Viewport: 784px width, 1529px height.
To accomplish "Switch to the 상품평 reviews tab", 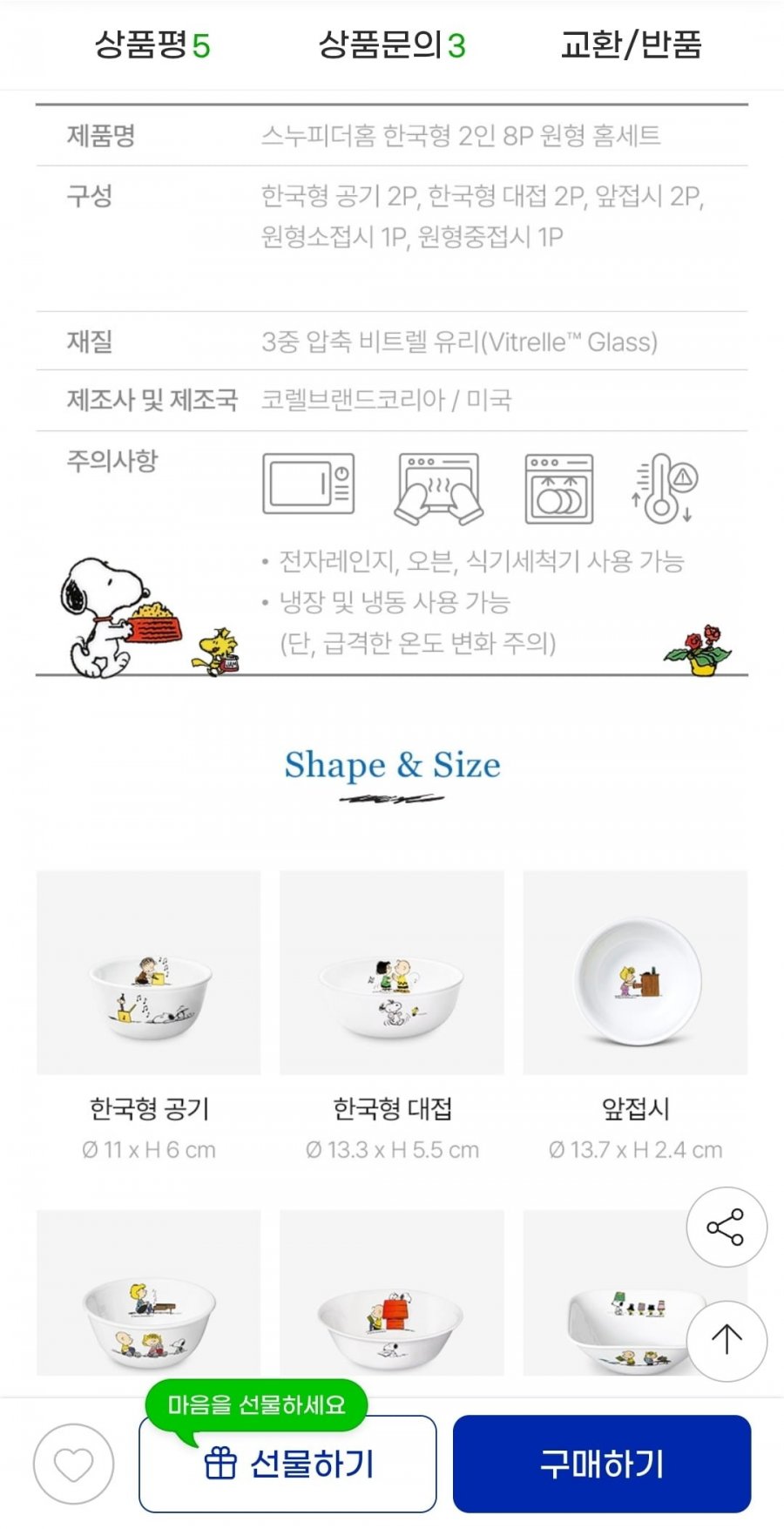I will (152, 44).
